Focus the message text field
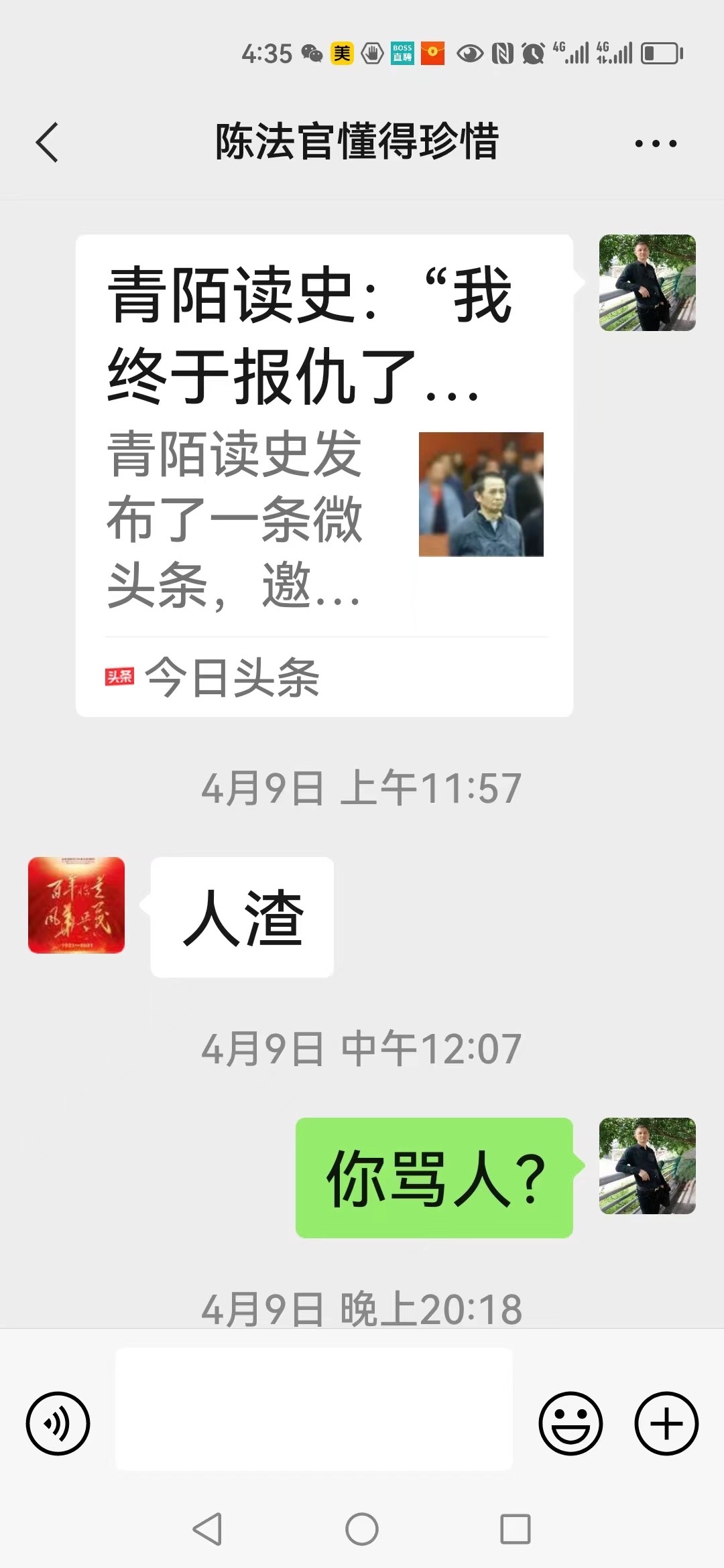724x1568 pixels. (314, 1409)
